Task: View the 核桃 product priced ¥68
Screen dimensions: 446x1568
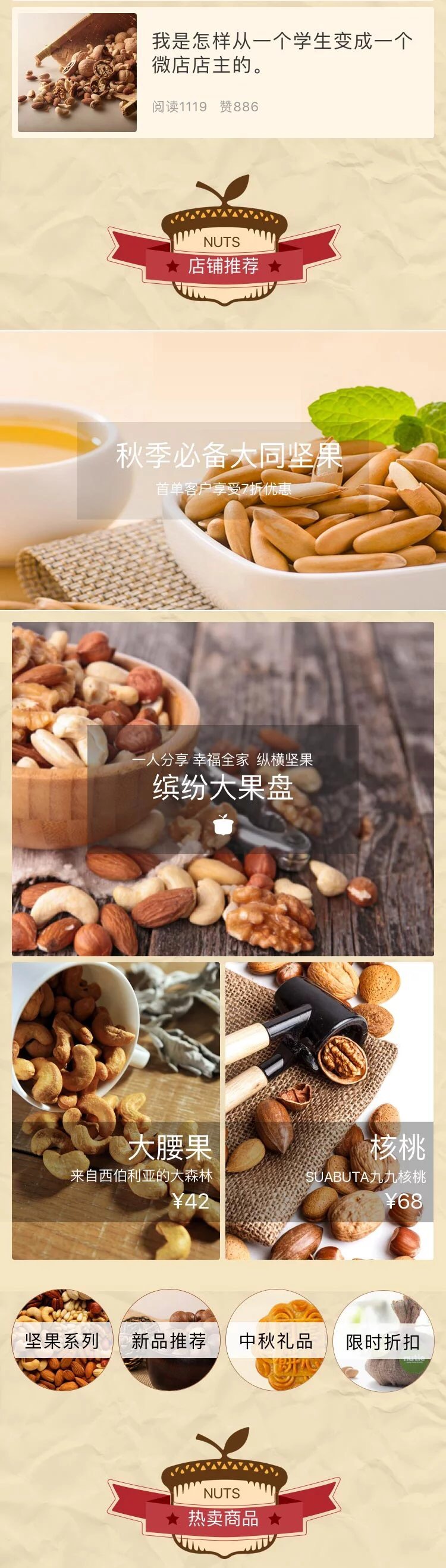Action: point(329,1110)
